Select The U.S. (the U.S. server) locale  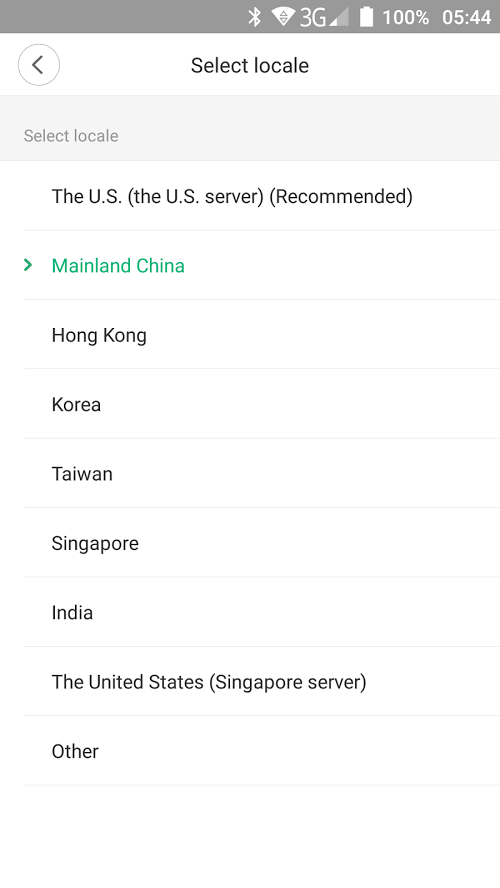pyautogui.click(x=250, y=196)
